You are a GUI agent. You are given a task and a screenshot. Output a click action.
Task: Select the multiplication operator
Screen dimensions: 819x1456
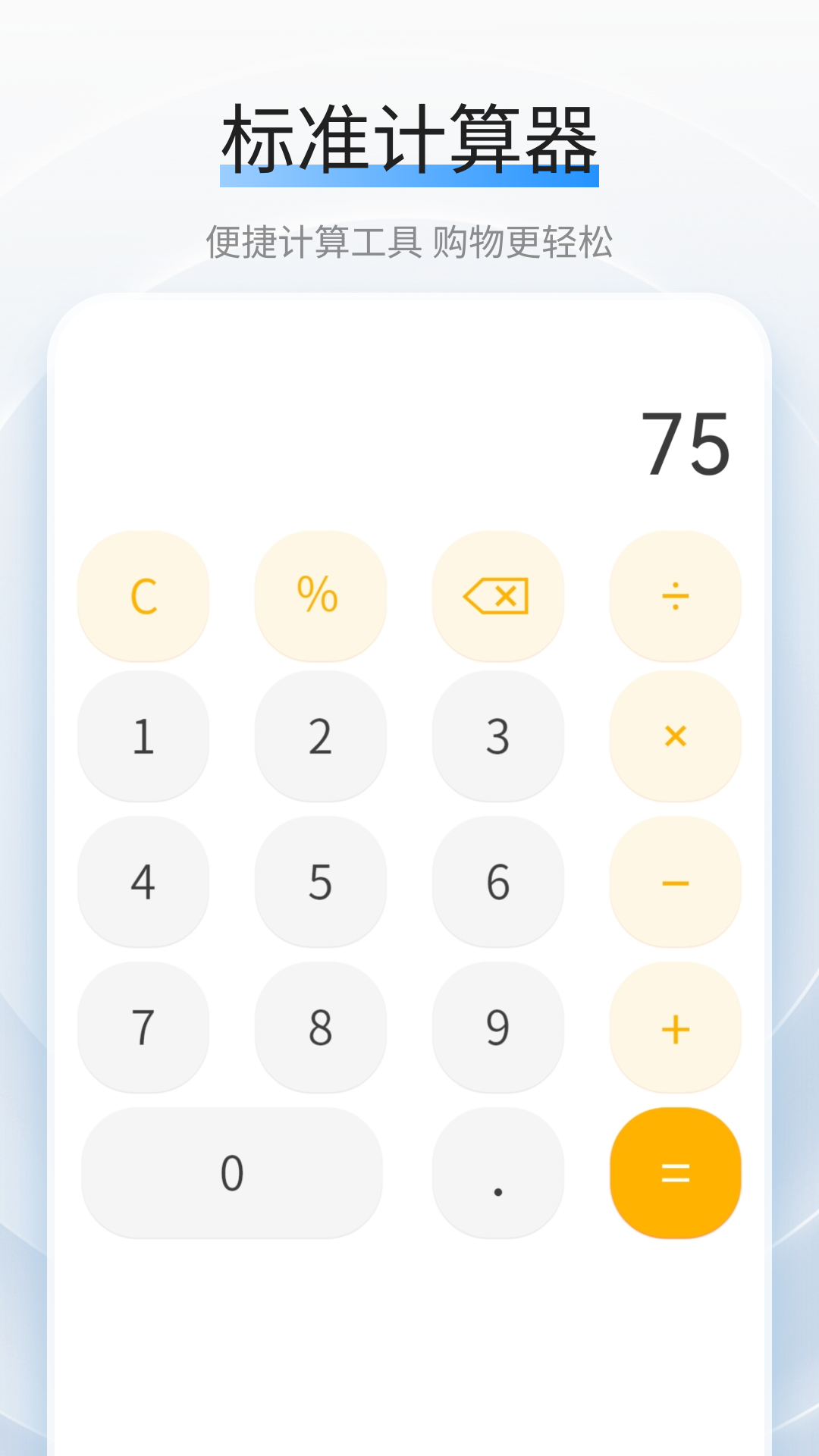675,736
